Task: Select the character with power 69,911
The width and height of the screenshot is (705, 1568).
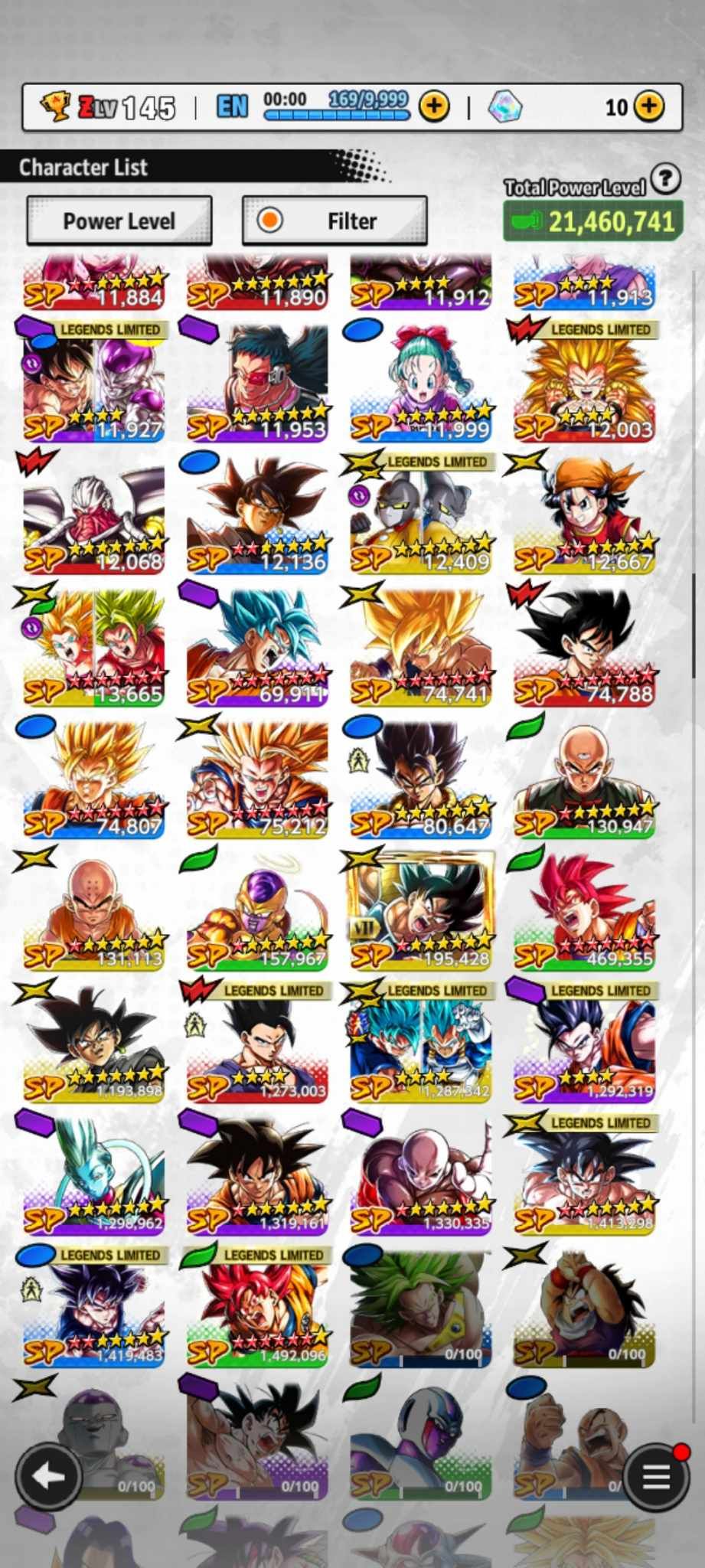Action: click(x=258, y=647)
